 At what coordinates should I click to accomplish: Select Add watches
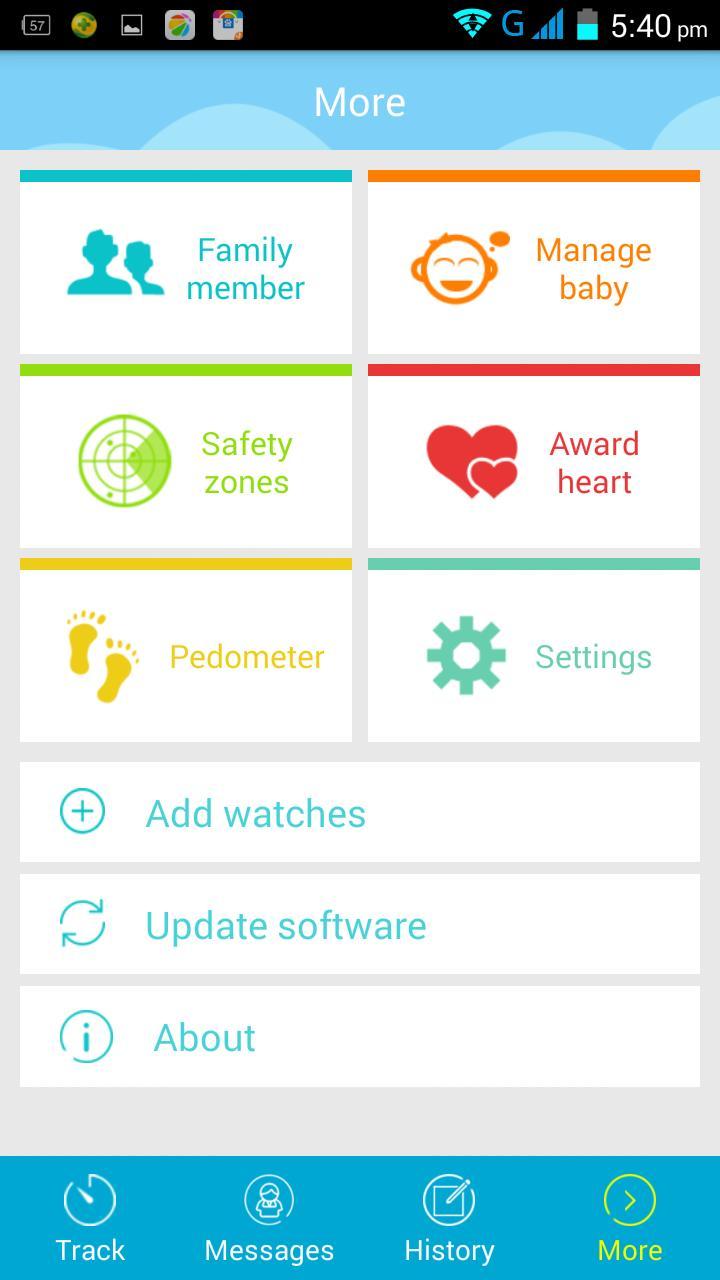tap(360, 813)
